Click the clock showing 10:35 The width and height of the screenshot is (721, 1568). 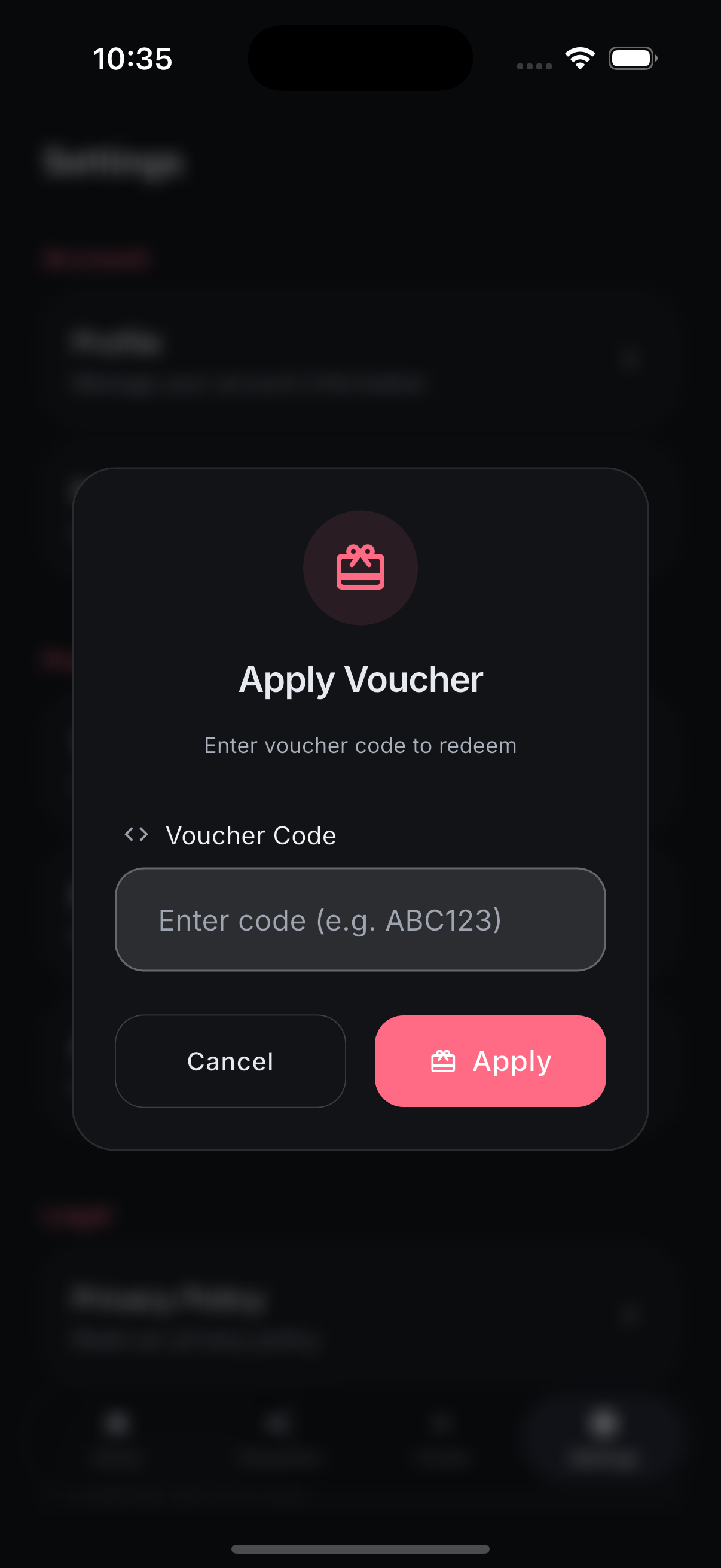pyautogui.click(x=133, y=59)
